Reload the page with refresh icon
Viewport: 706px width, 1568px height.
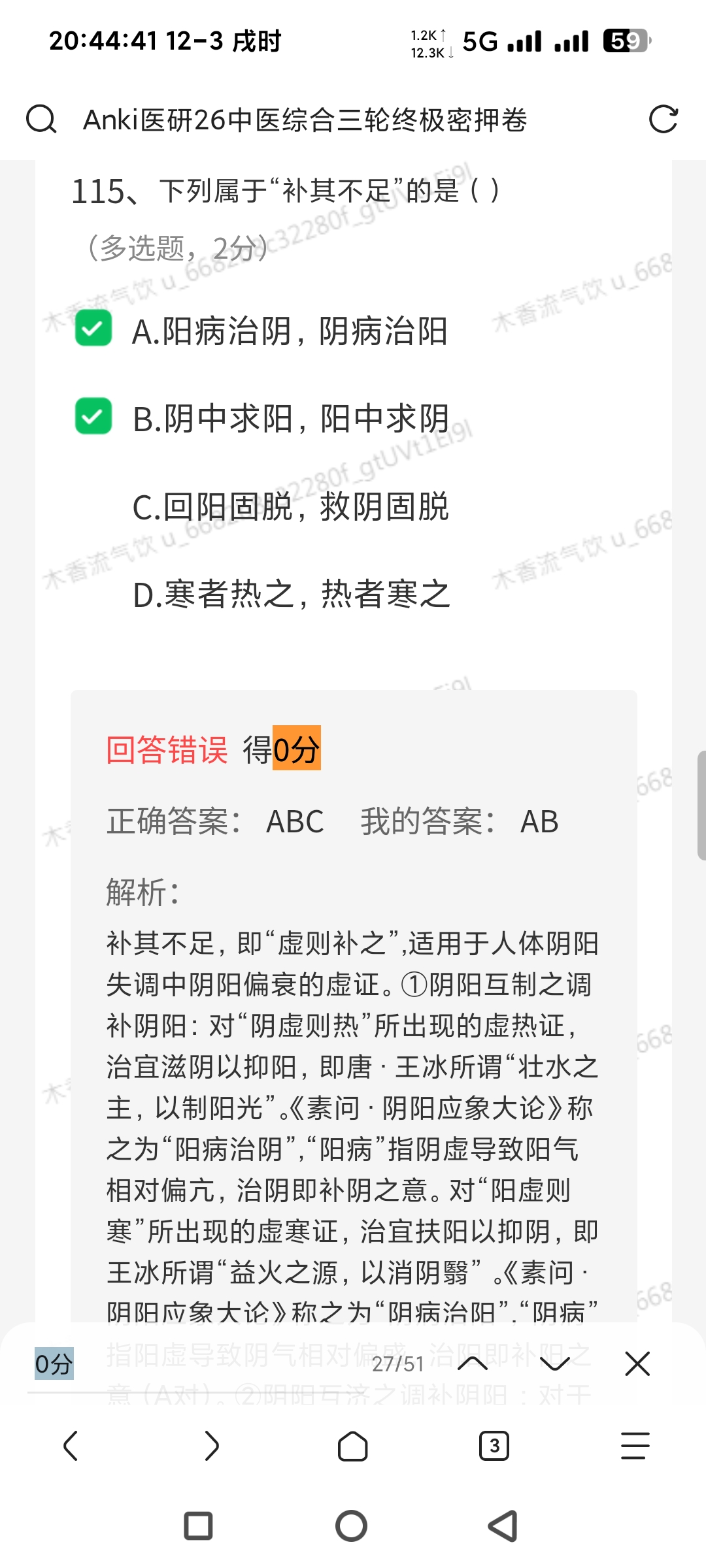pos(663,120)
